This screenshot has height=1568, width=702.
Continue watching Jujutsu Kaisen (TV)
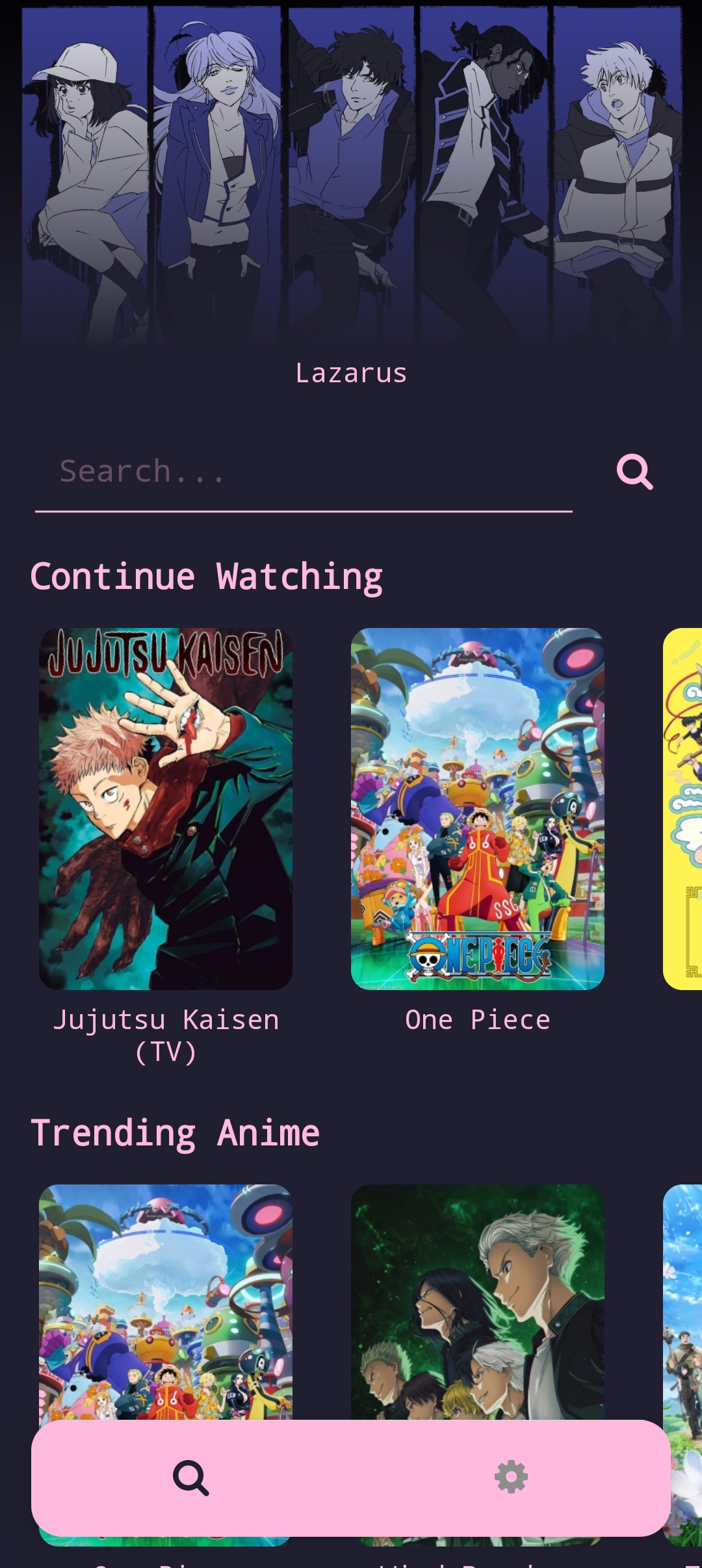[x=166, y=809]
